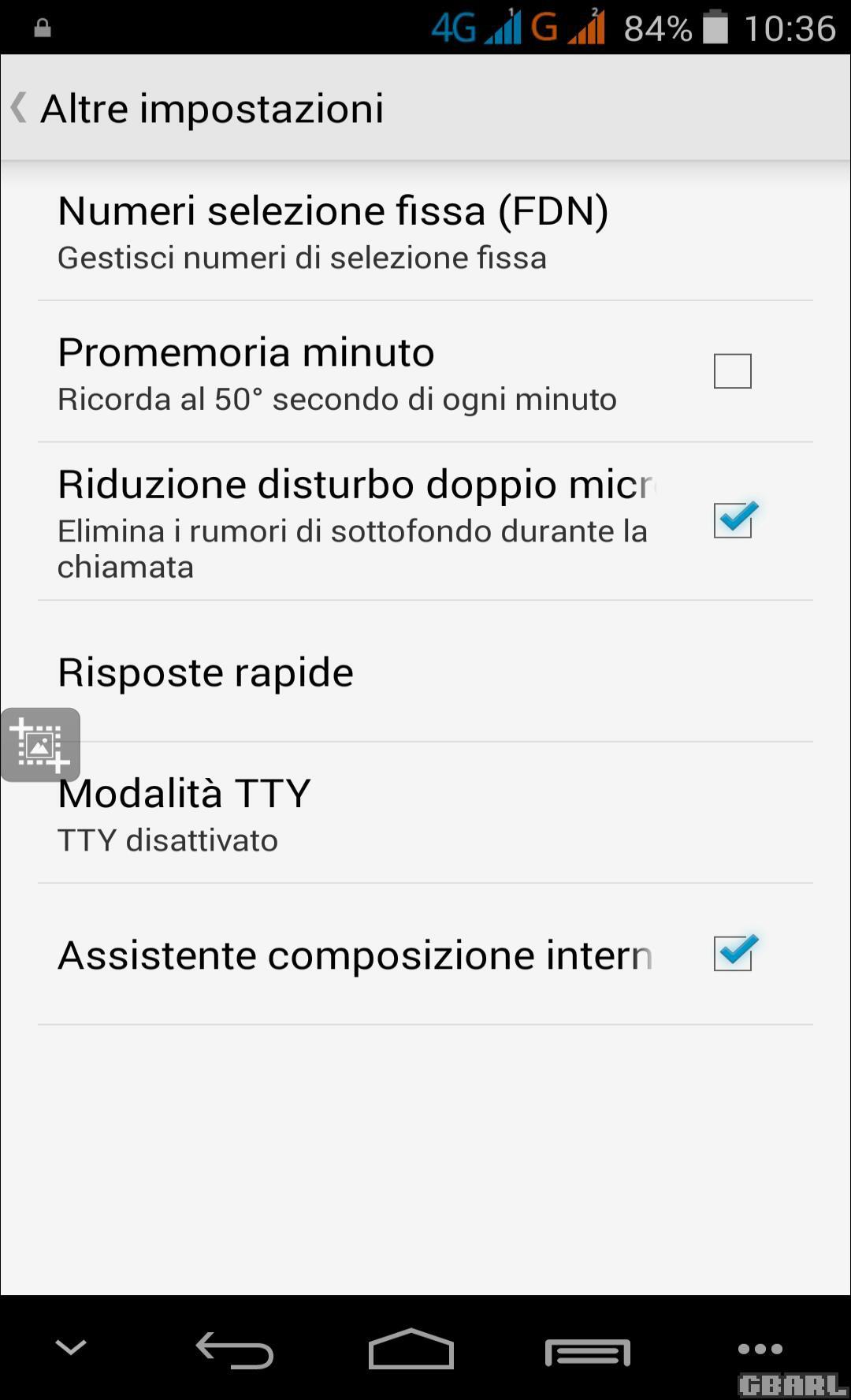Open Modalità TTY settings
851x1400 pixels.
coord(425,814)
